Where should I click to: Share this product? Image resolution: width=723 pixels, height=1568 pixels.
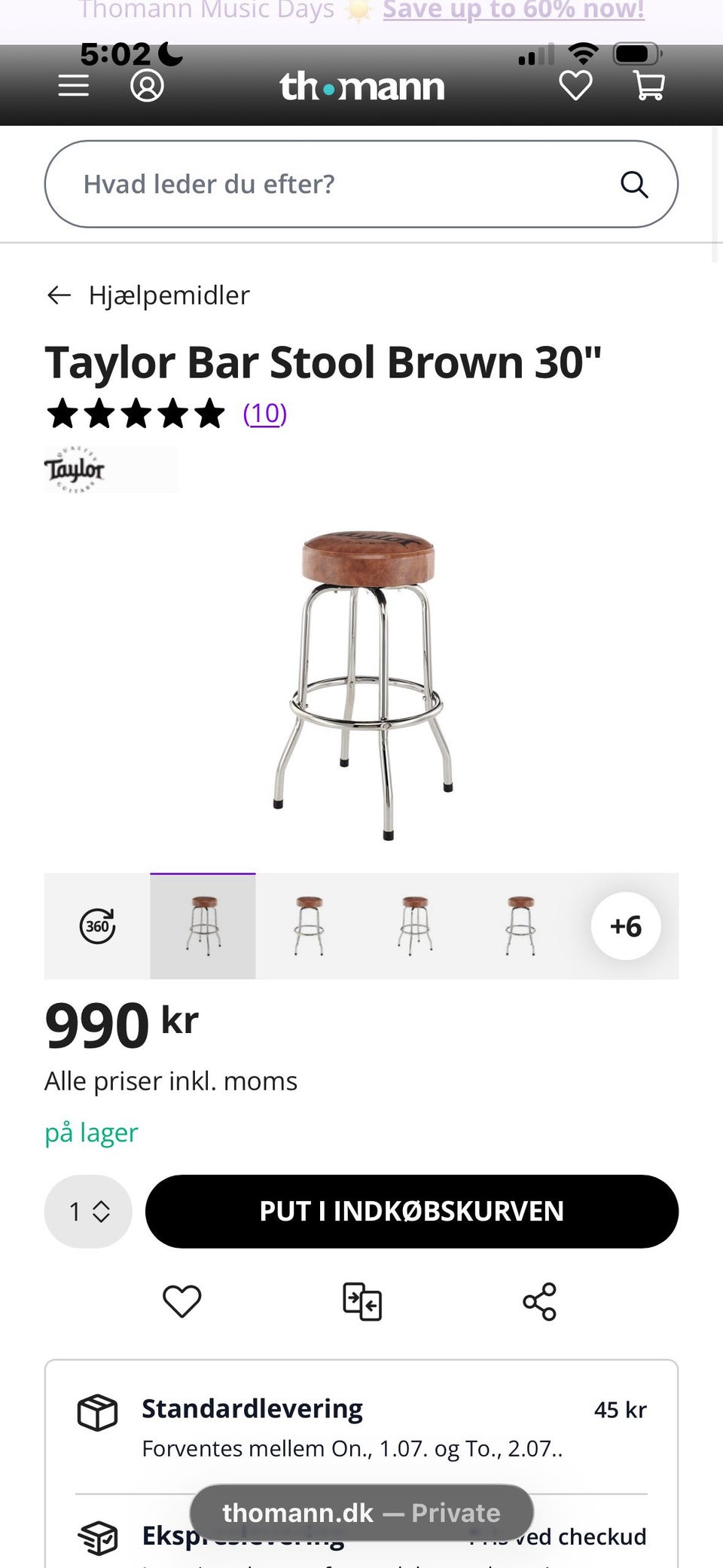pos(540,1301)
